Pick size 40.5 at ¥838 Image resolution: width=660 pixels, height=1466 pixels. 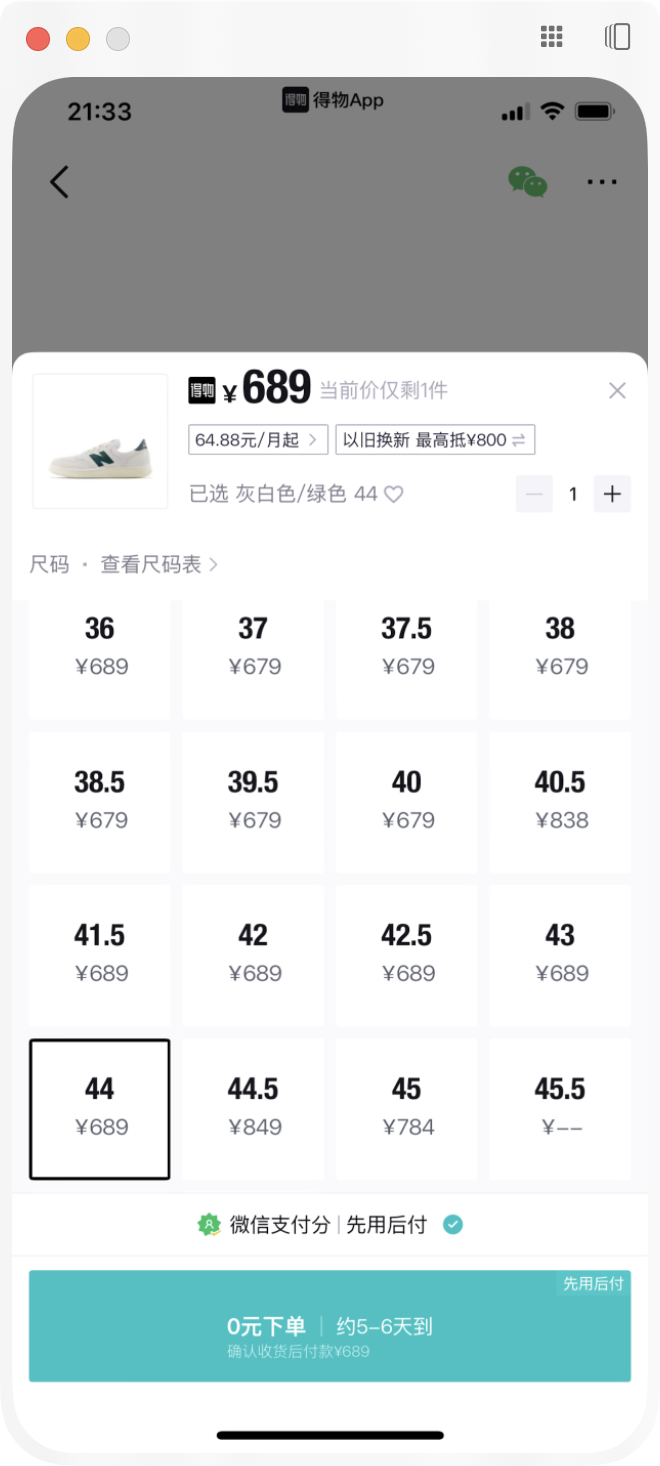point(560,801)
